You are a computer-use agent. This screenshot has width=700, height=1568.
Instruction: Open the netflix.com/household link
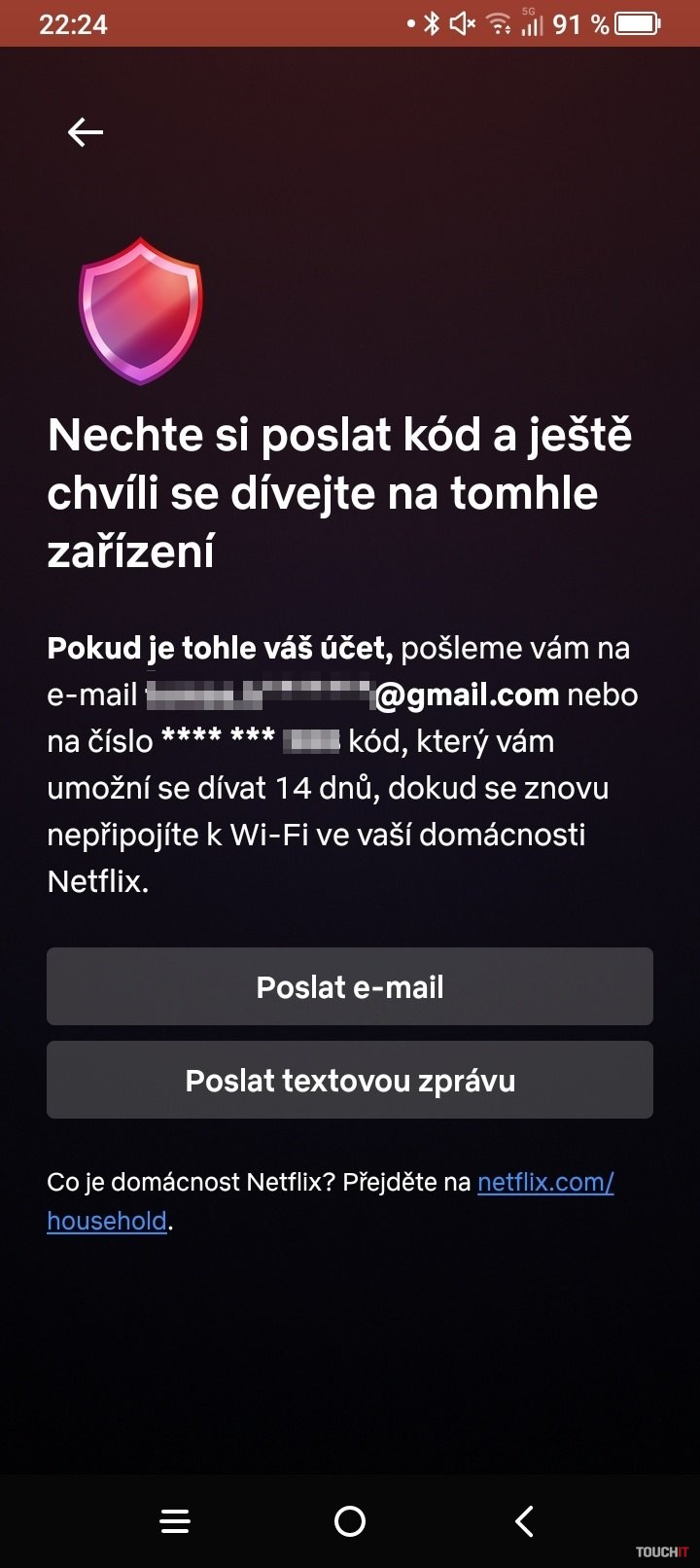point(544,1183)
